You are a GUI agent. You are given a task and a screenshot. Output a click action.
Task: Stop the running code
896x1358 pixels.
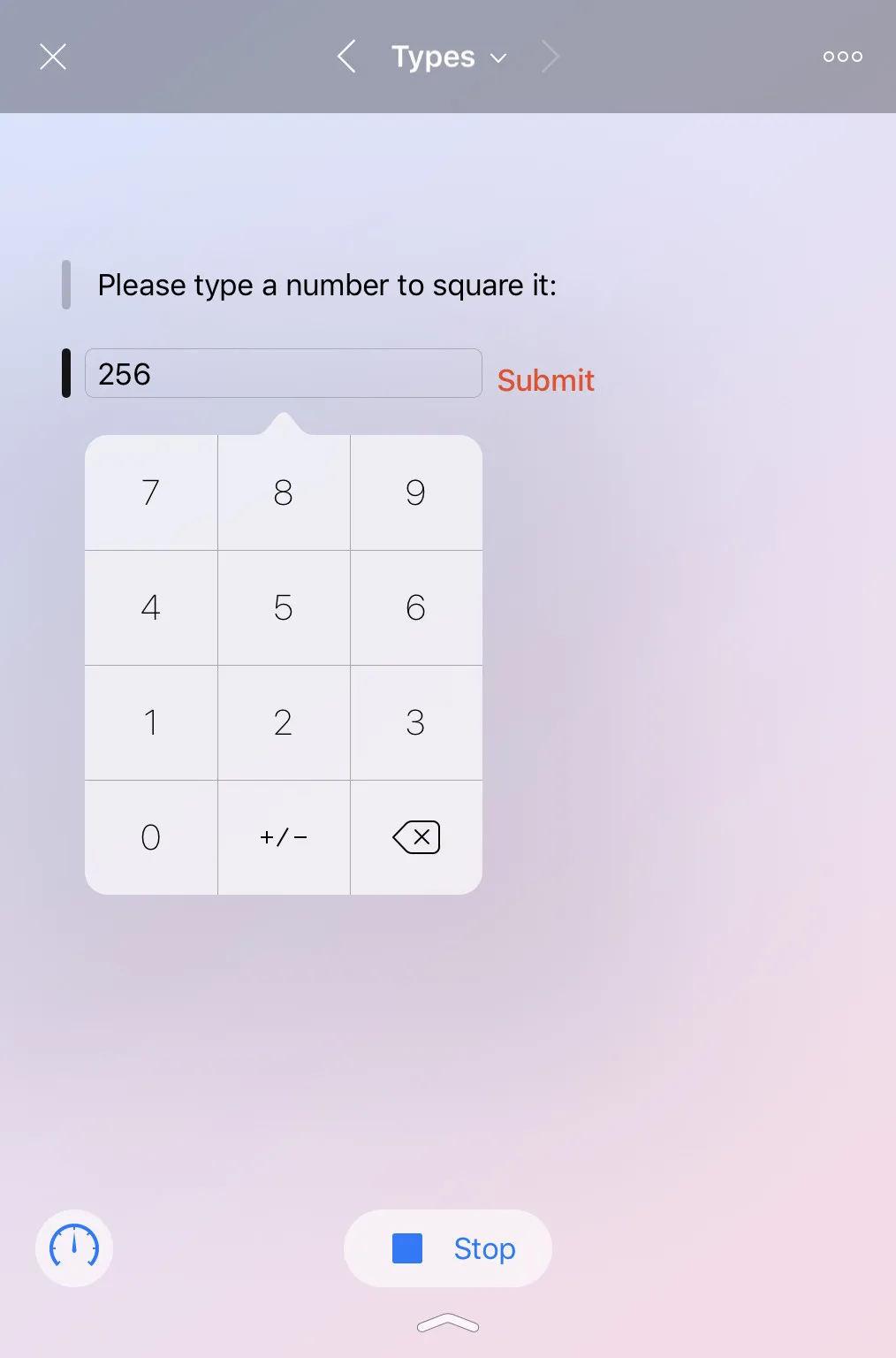[x=448, y=1248]
